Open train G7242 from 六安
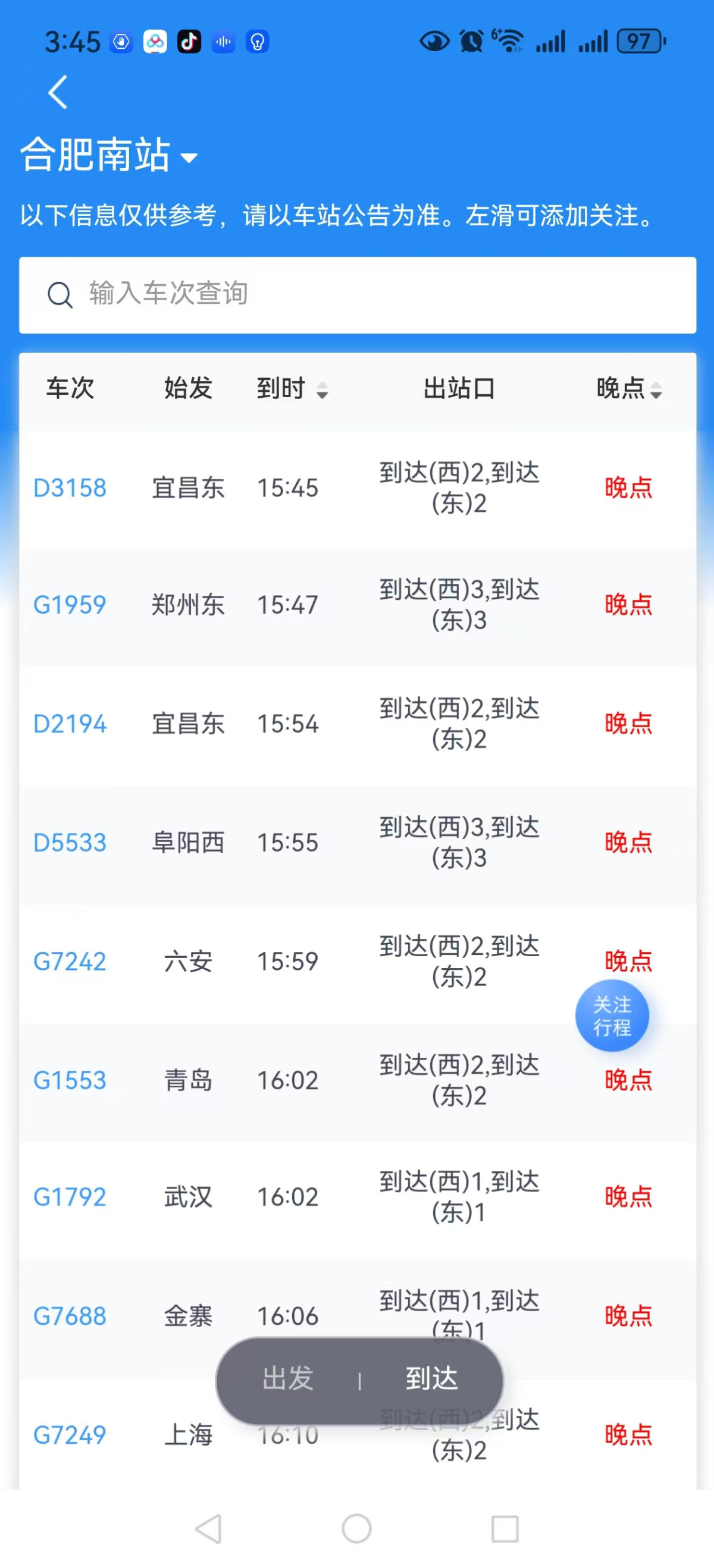The image size is (714, 1568). pyautogui.click(x=357, y=961)
